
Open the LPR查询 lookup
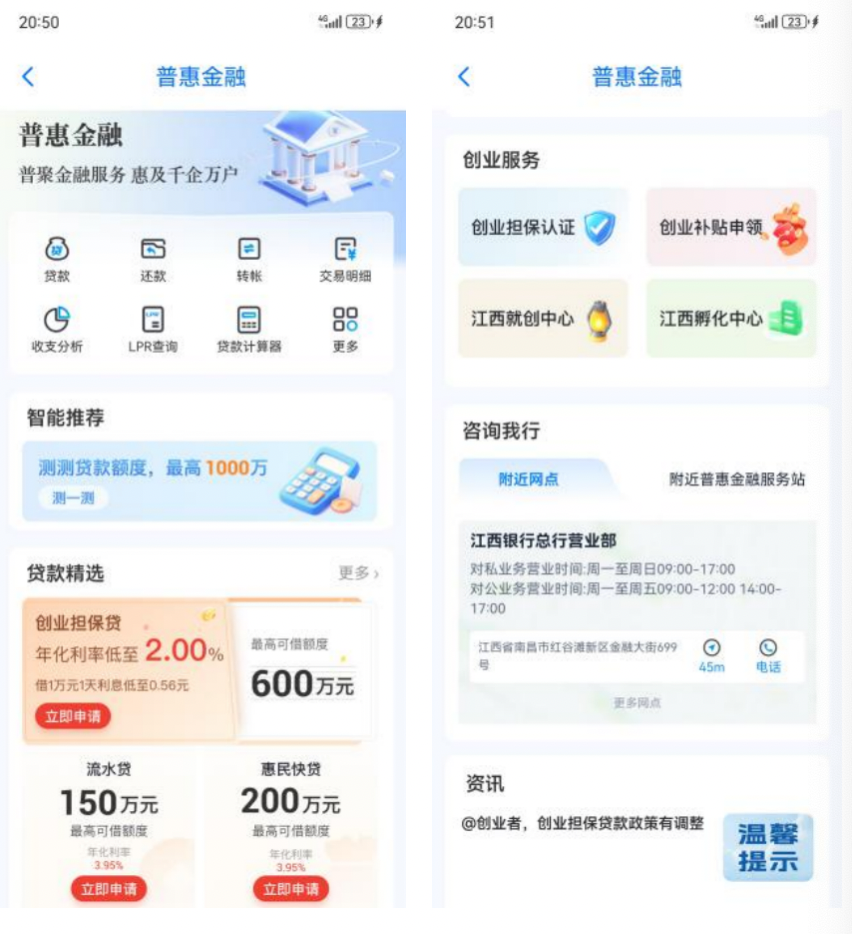(152, 329)
